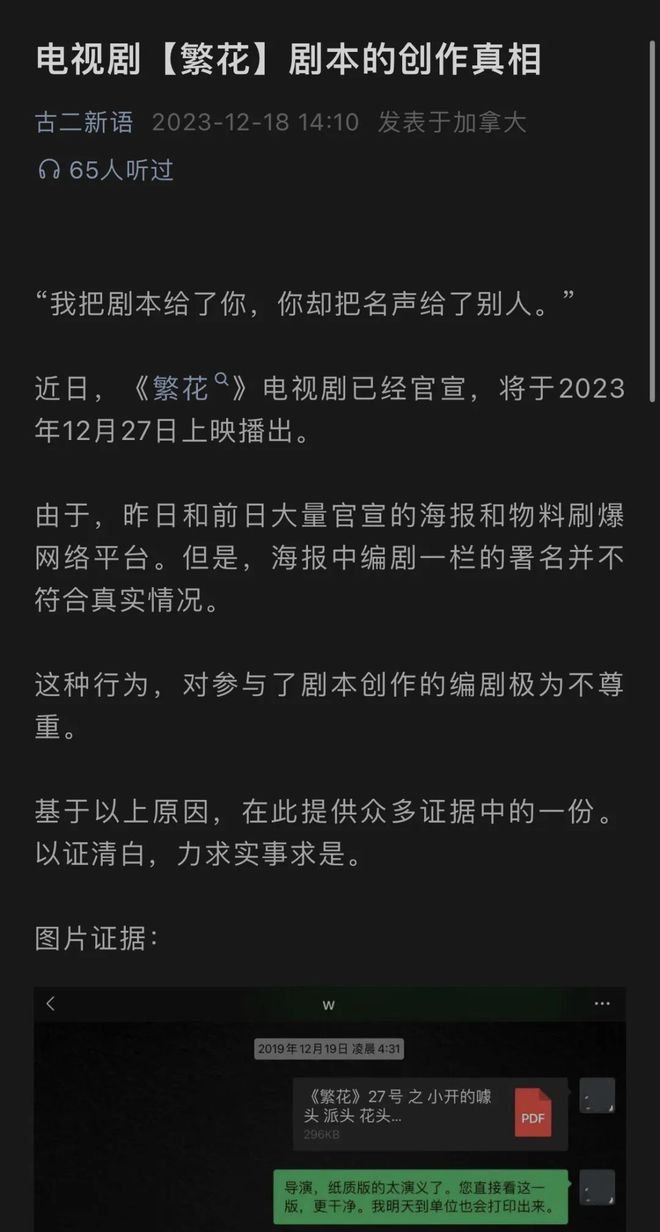The width and height of the screenshot is (660, 1232).
Task: Open the embedded chat screenshot evidence image
Action: coord(330,1109)
